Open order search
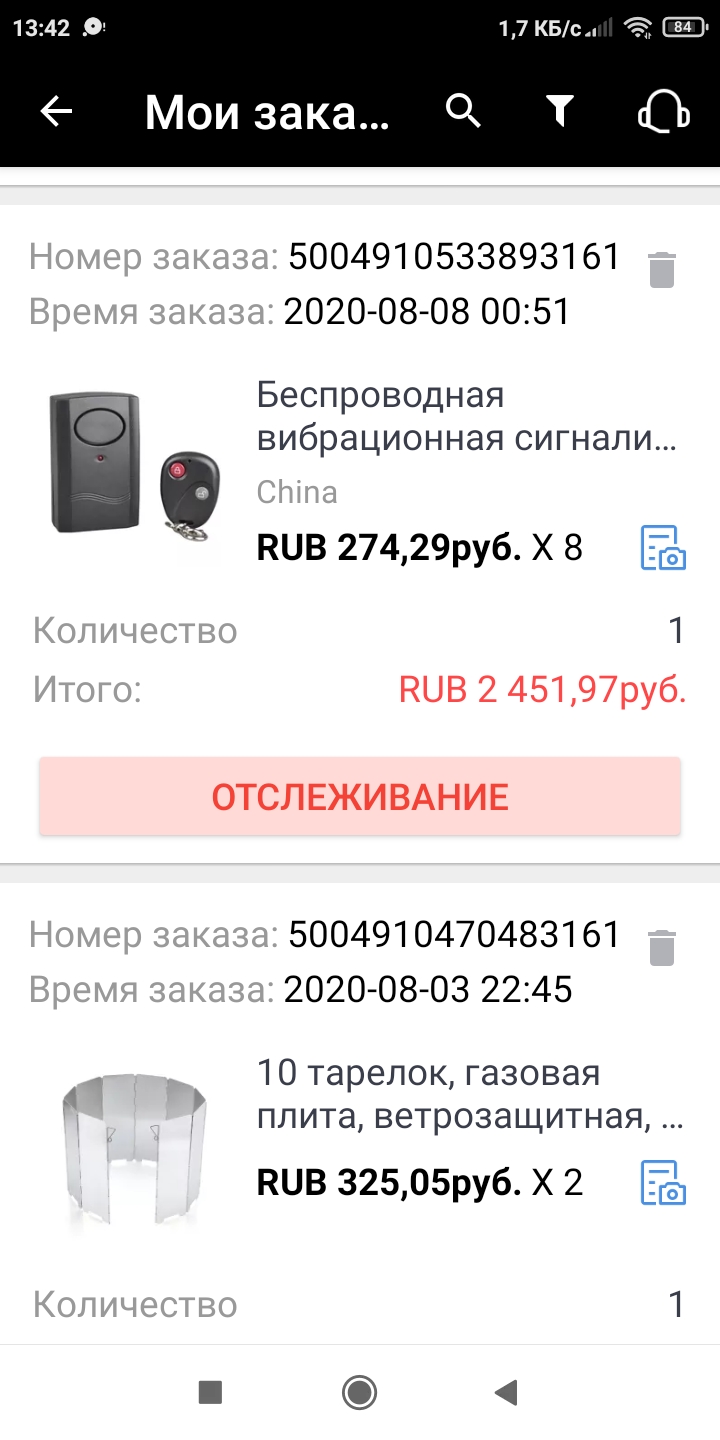Image resolution: width=720 pixels, height=1440 pixels. [x=463, y=112]
